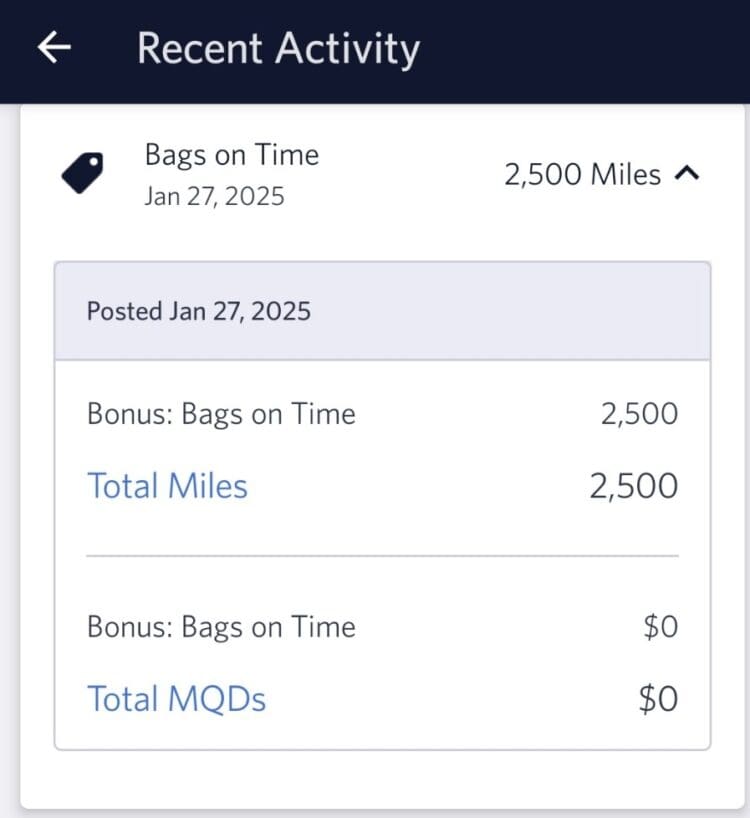
Task: Click the Total MQDs link
Action: click(x=176, y=698)
